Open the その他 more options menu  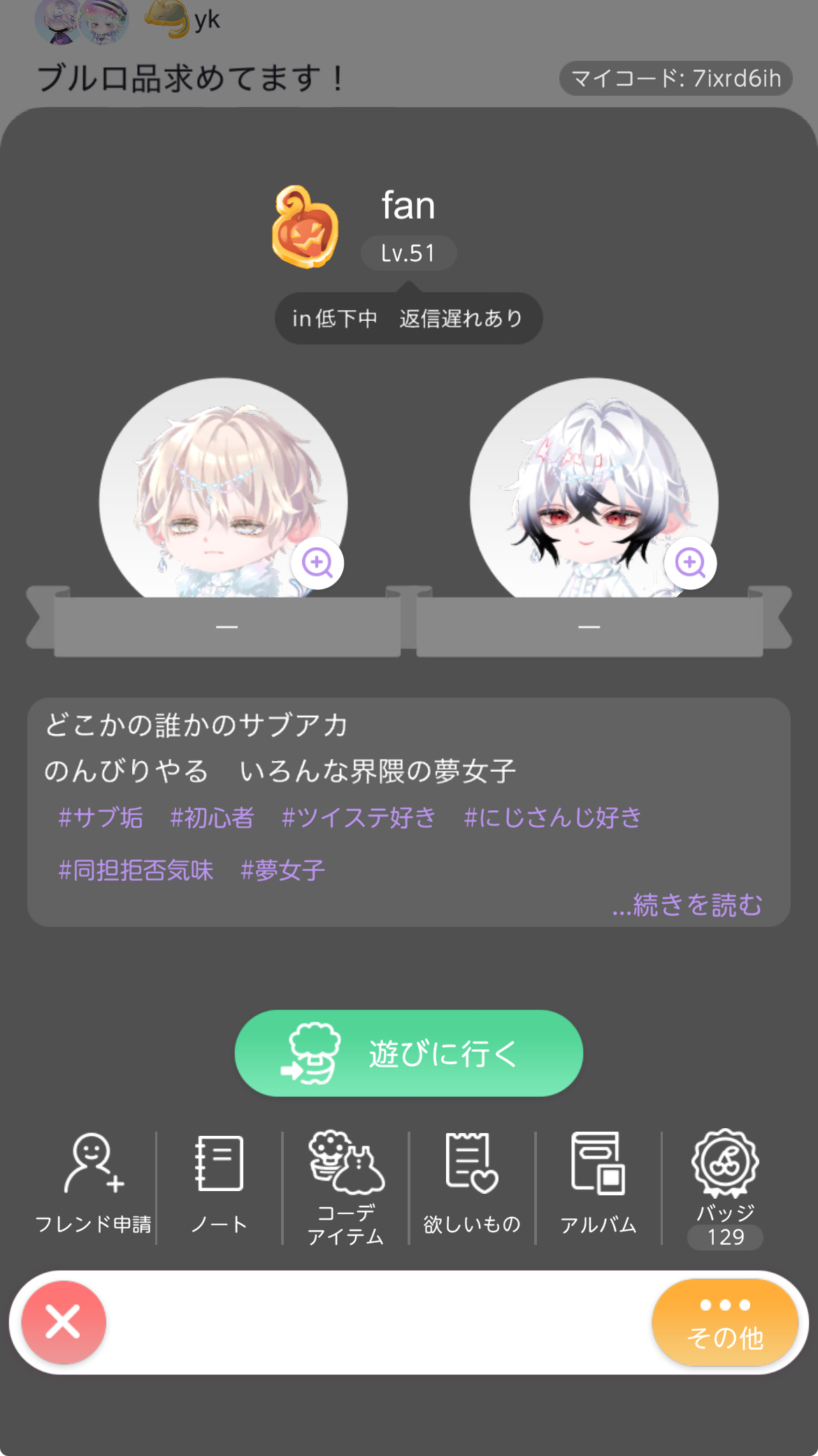click(x=725, y=1322)
